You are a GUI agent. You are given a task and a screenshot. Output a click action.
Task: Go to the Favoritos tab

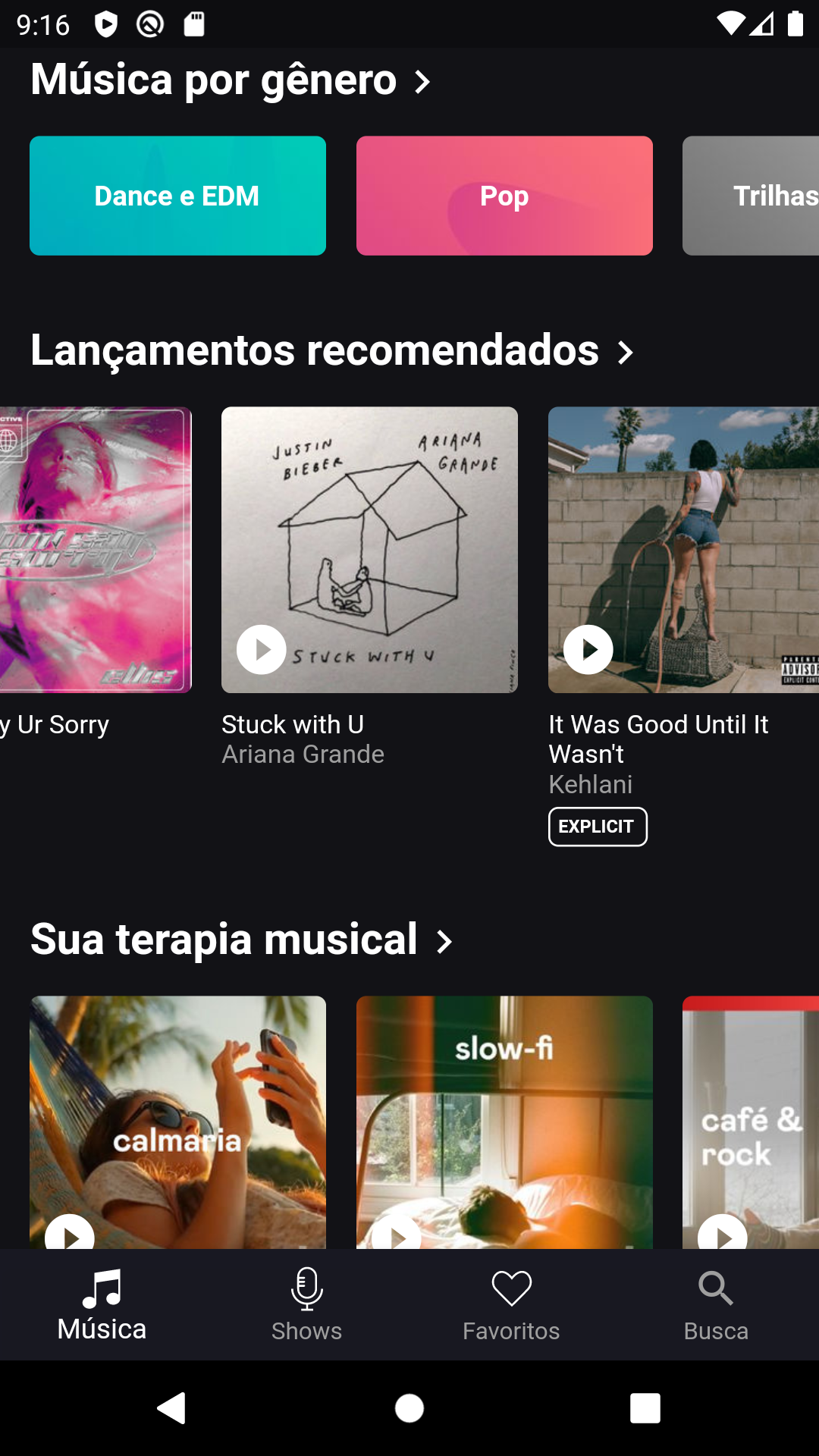[512, 1305]
